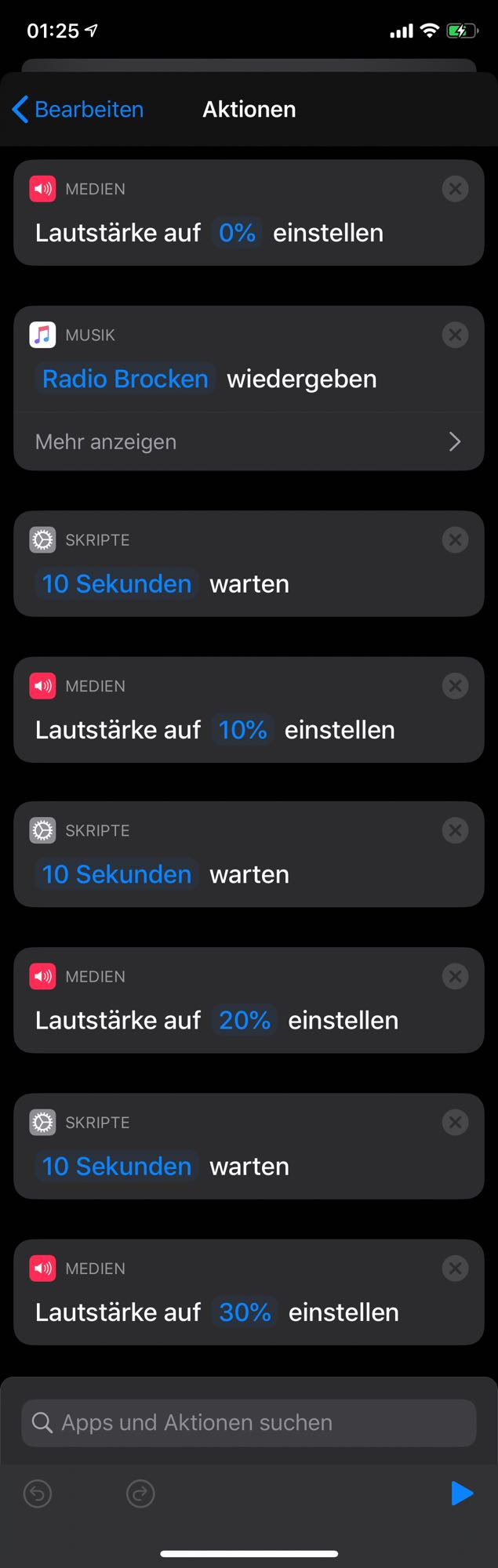
Task: Run the shortcut with the play button
Action: pyautogui.click(x=462, y=1494)
